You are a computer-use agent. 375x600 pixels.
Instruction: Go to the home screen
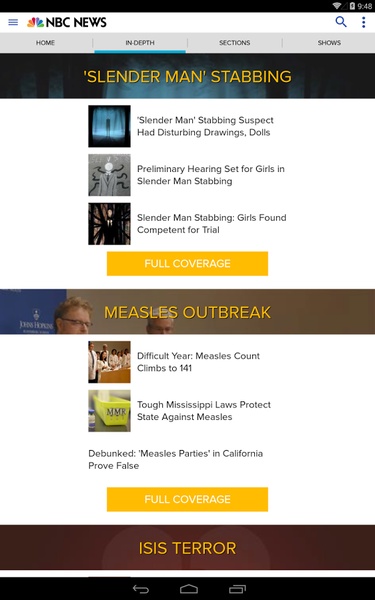[189, 589]
